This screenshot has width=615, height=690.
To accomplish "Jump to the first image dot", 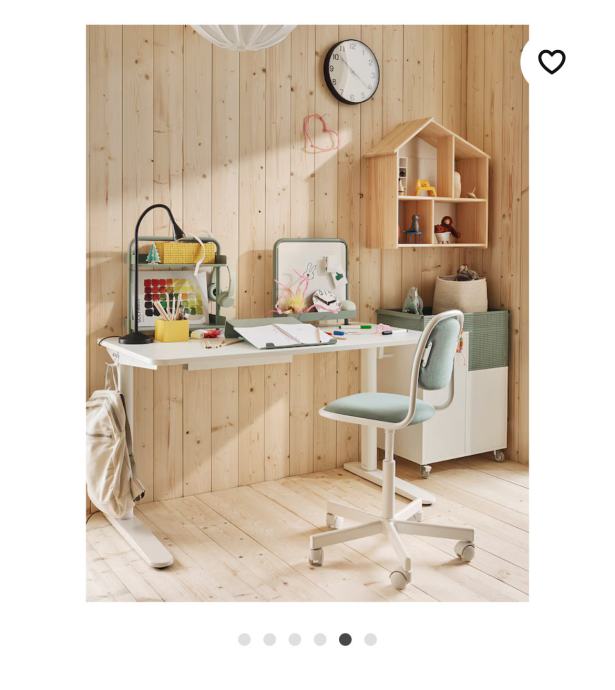I will tap(244, 640).
